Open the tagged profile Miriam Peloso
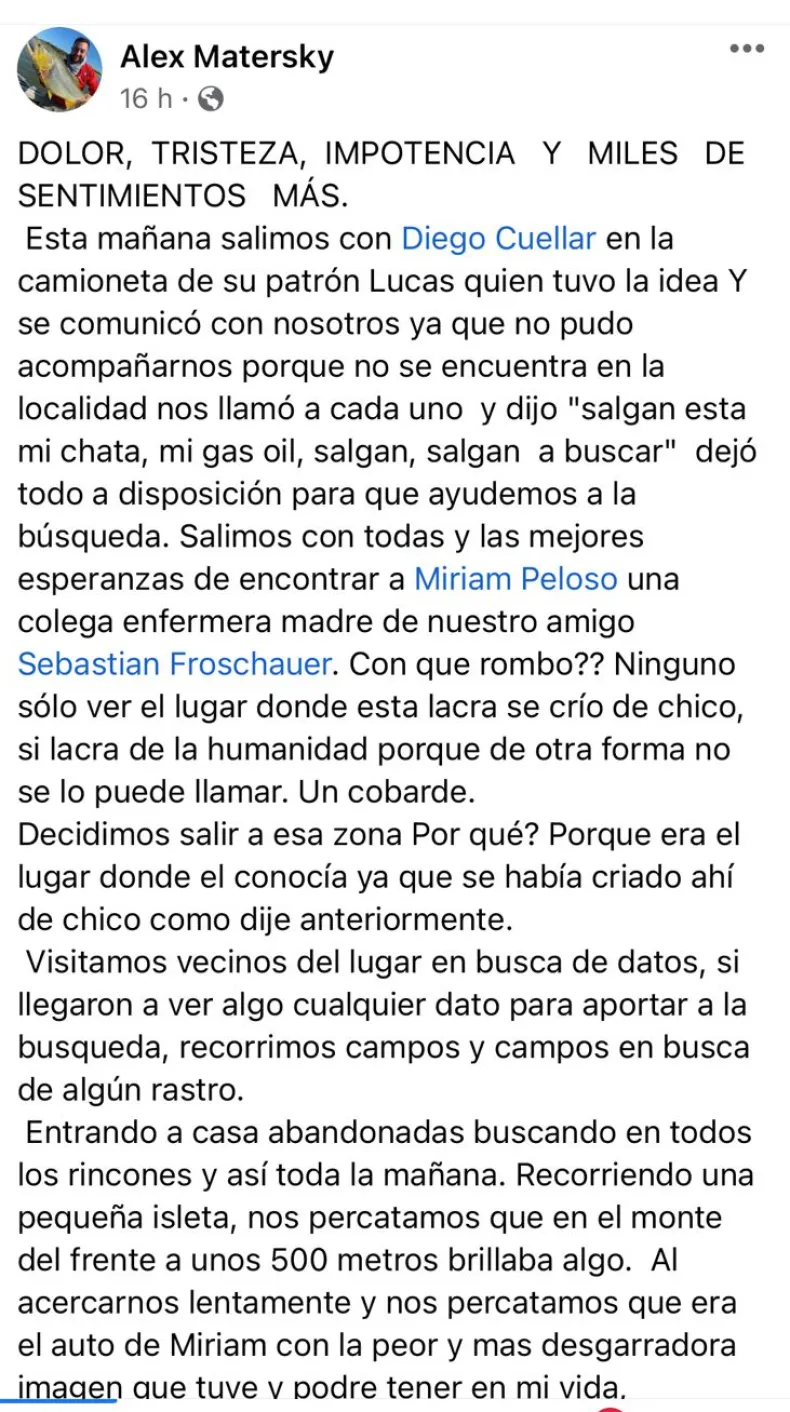This screenshot has width=790, height=1412. tap(515, 579)
